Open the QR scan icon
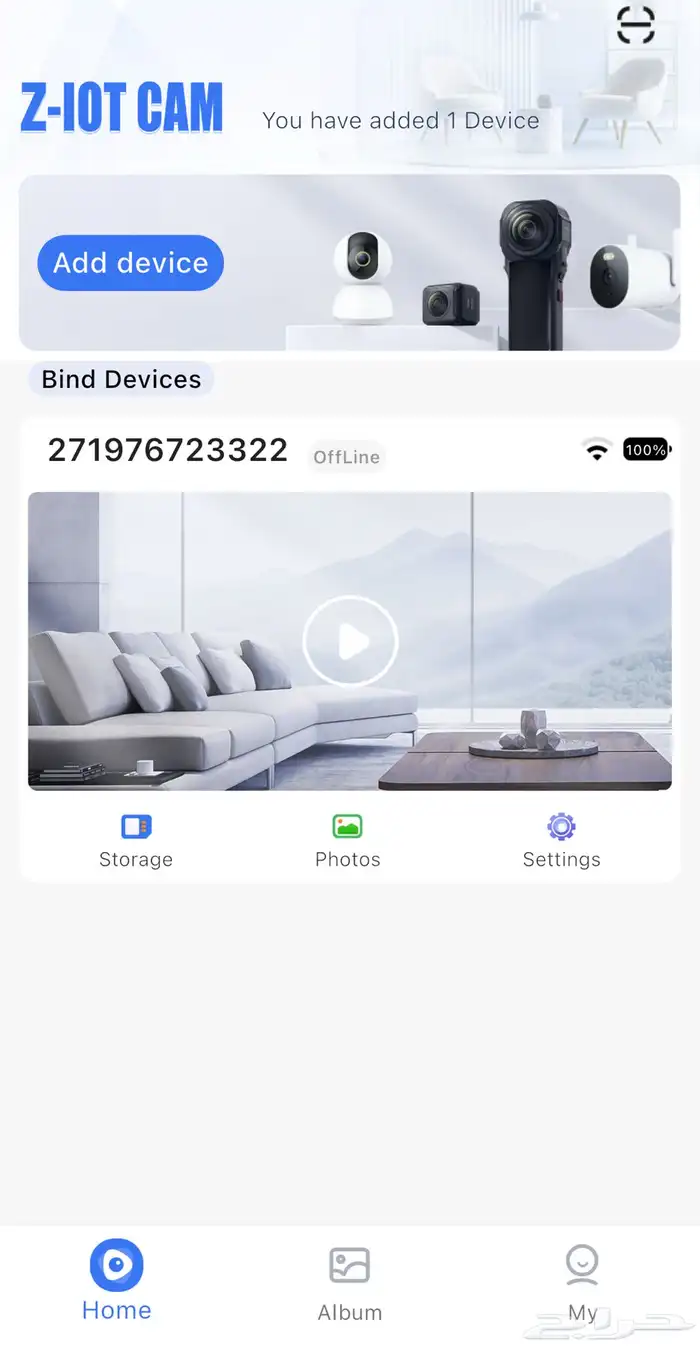The image size is (700, 1349). click(635, 25)
